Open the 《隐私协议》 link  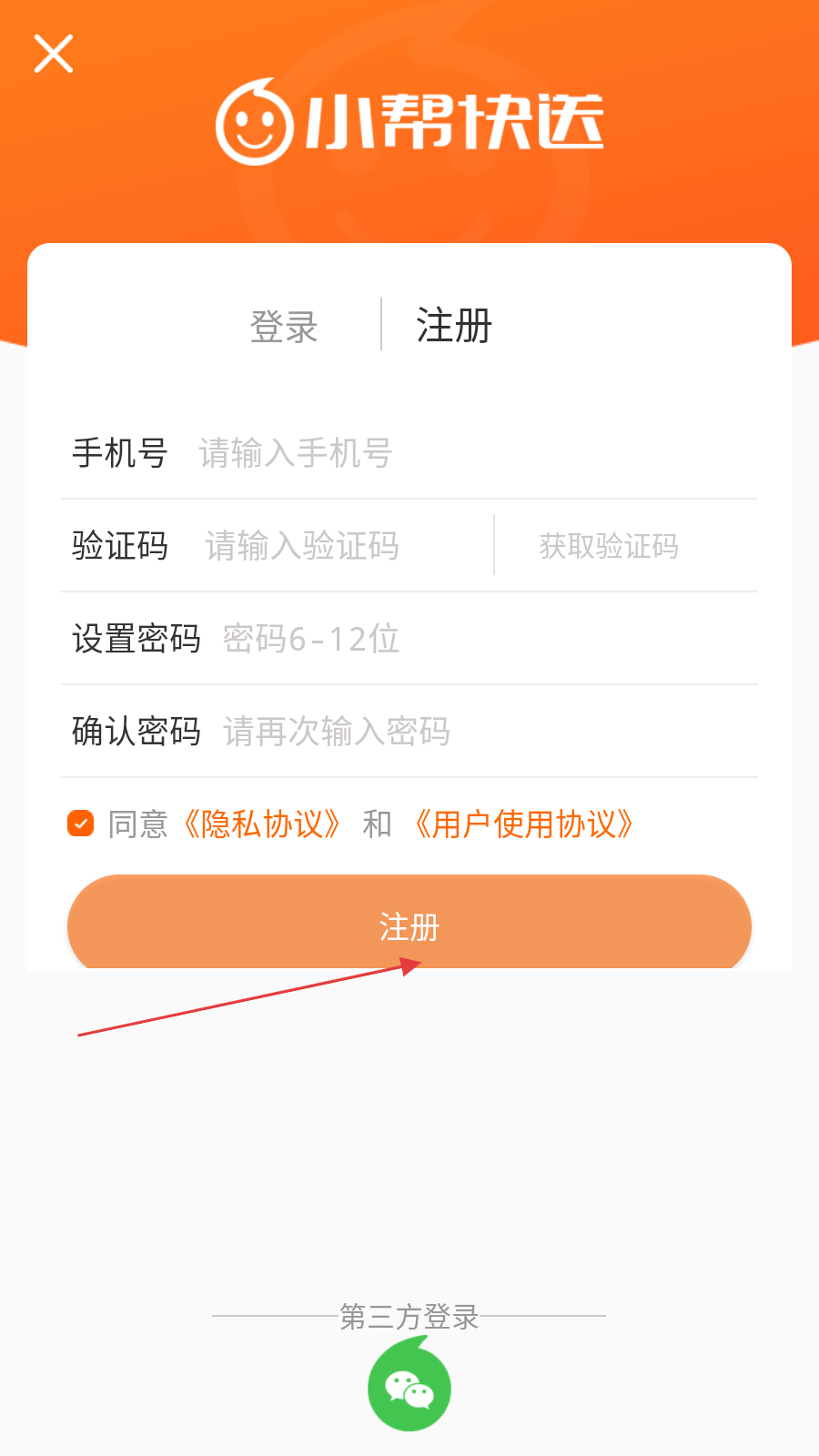(262, 824)
